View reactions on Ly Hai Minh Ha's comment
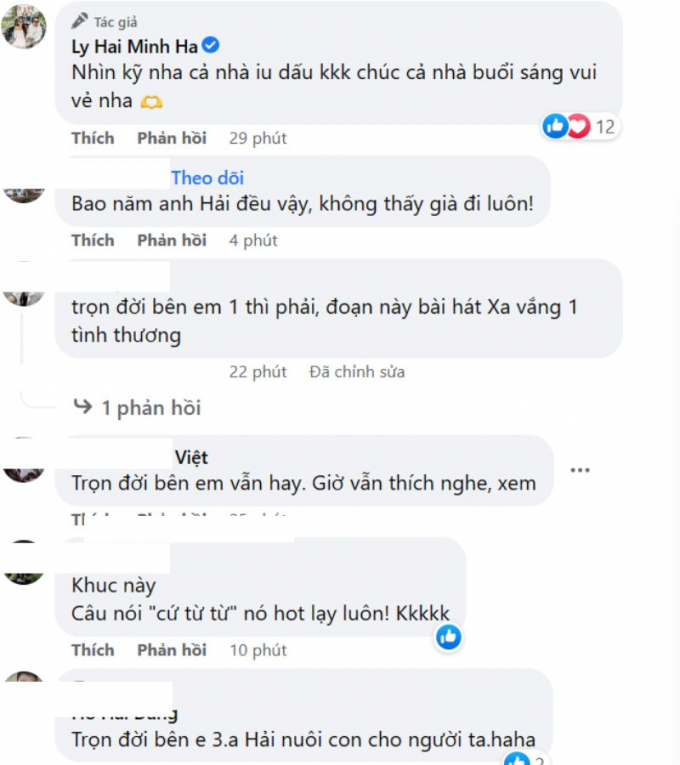This screenshot has height=765, width=680. coord(579,126)
